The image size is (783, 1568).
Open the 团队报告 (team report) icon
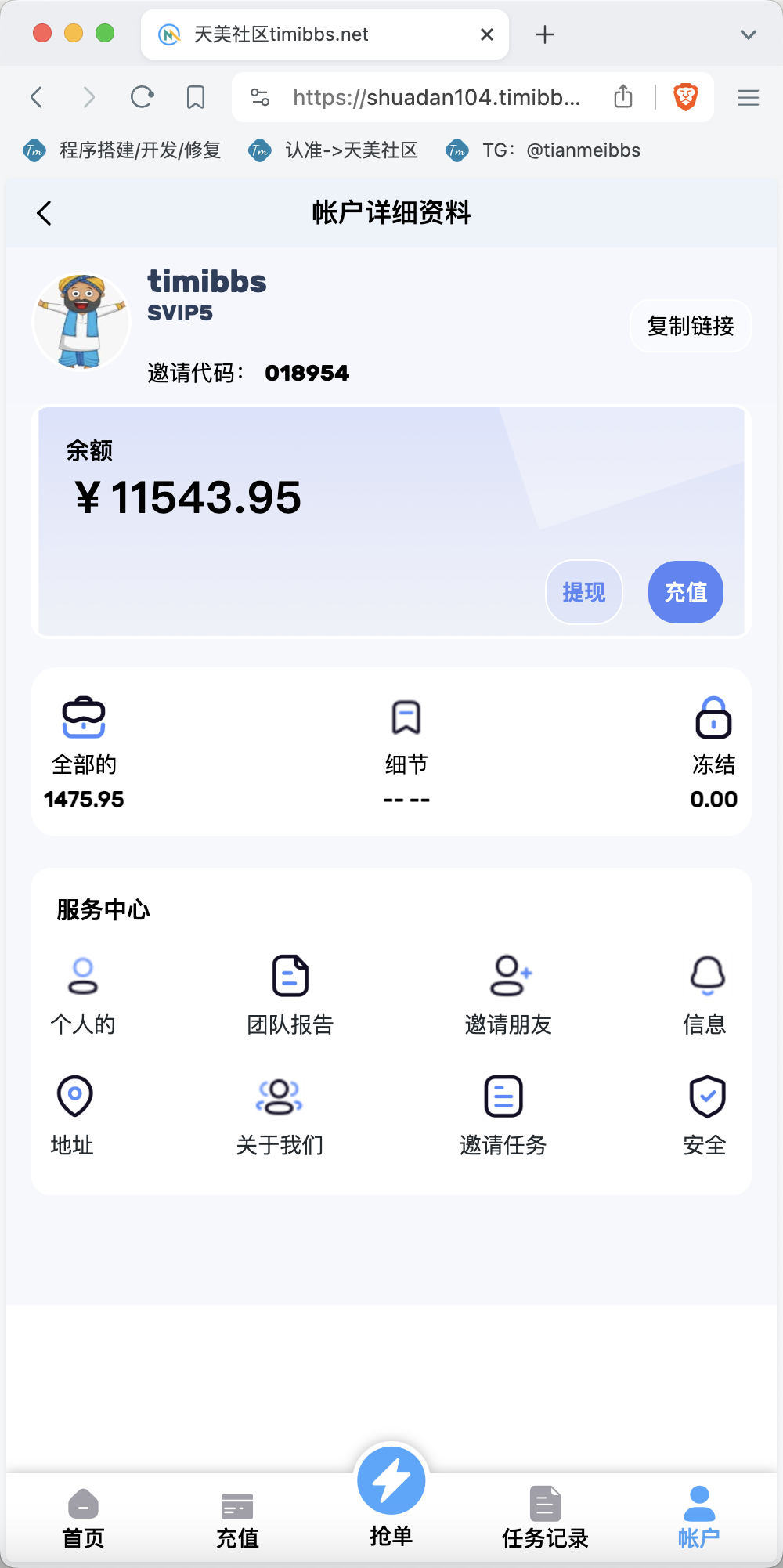290,976
